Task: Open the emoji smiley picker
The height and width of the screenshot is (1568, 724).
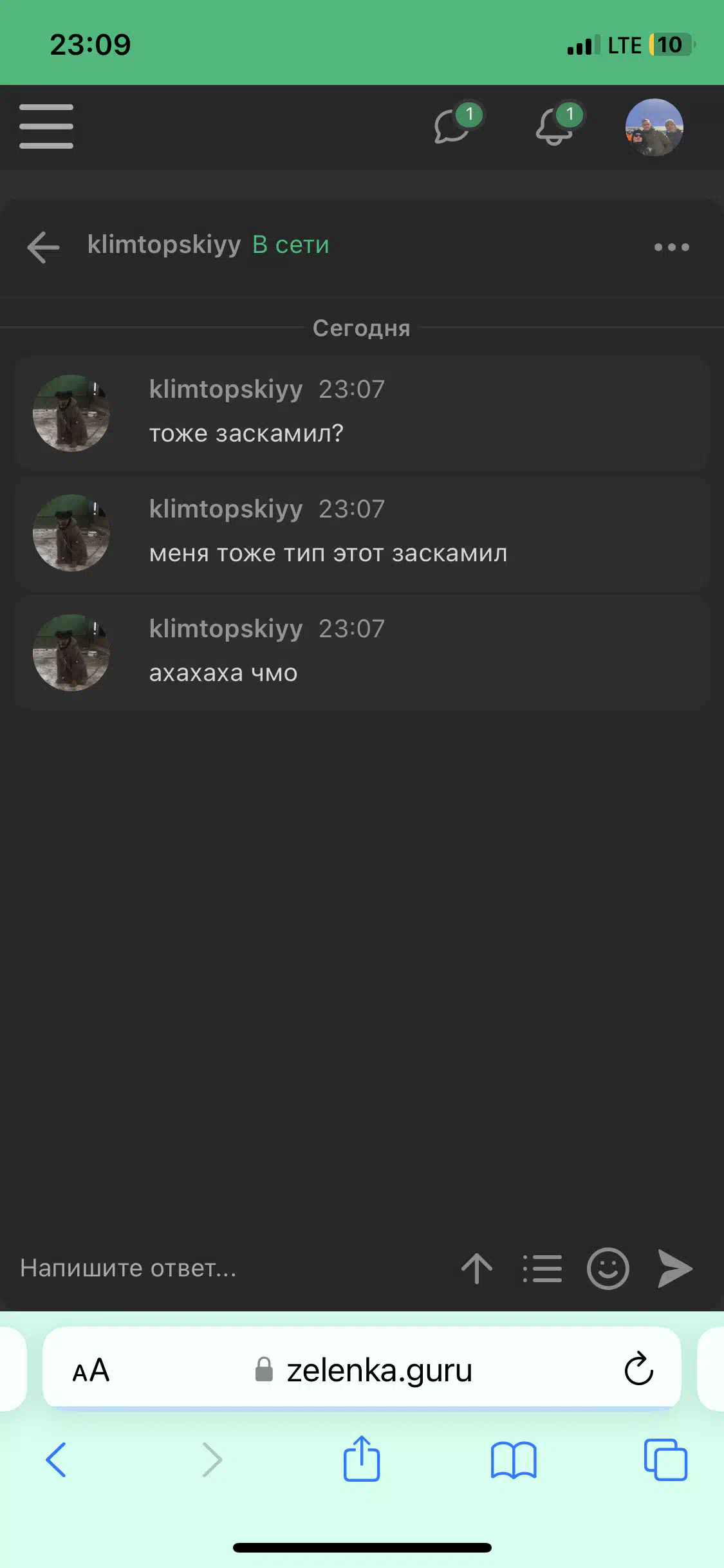Action: tap(608, 1269)
